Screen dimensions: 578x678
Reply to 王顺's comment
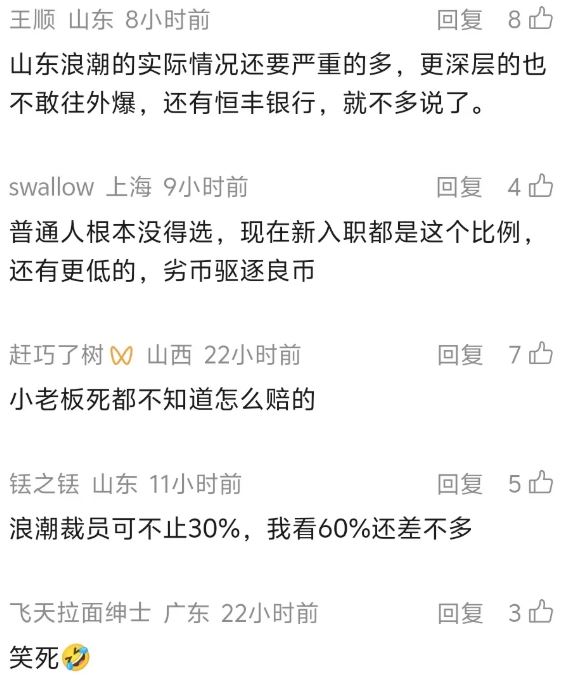pyautogui.click(x=459, y=20)
